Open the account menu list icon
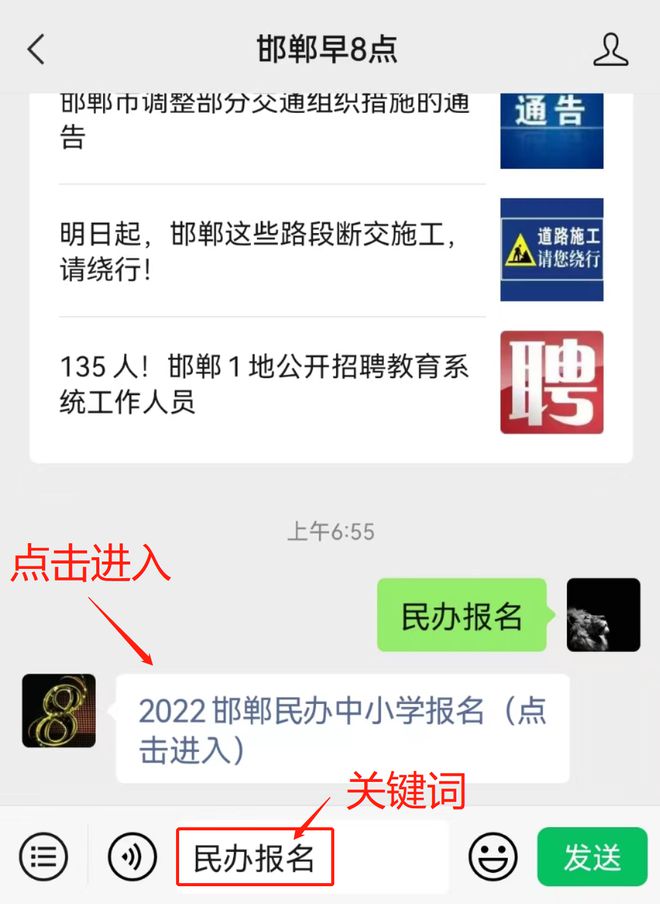 [44, 857]
